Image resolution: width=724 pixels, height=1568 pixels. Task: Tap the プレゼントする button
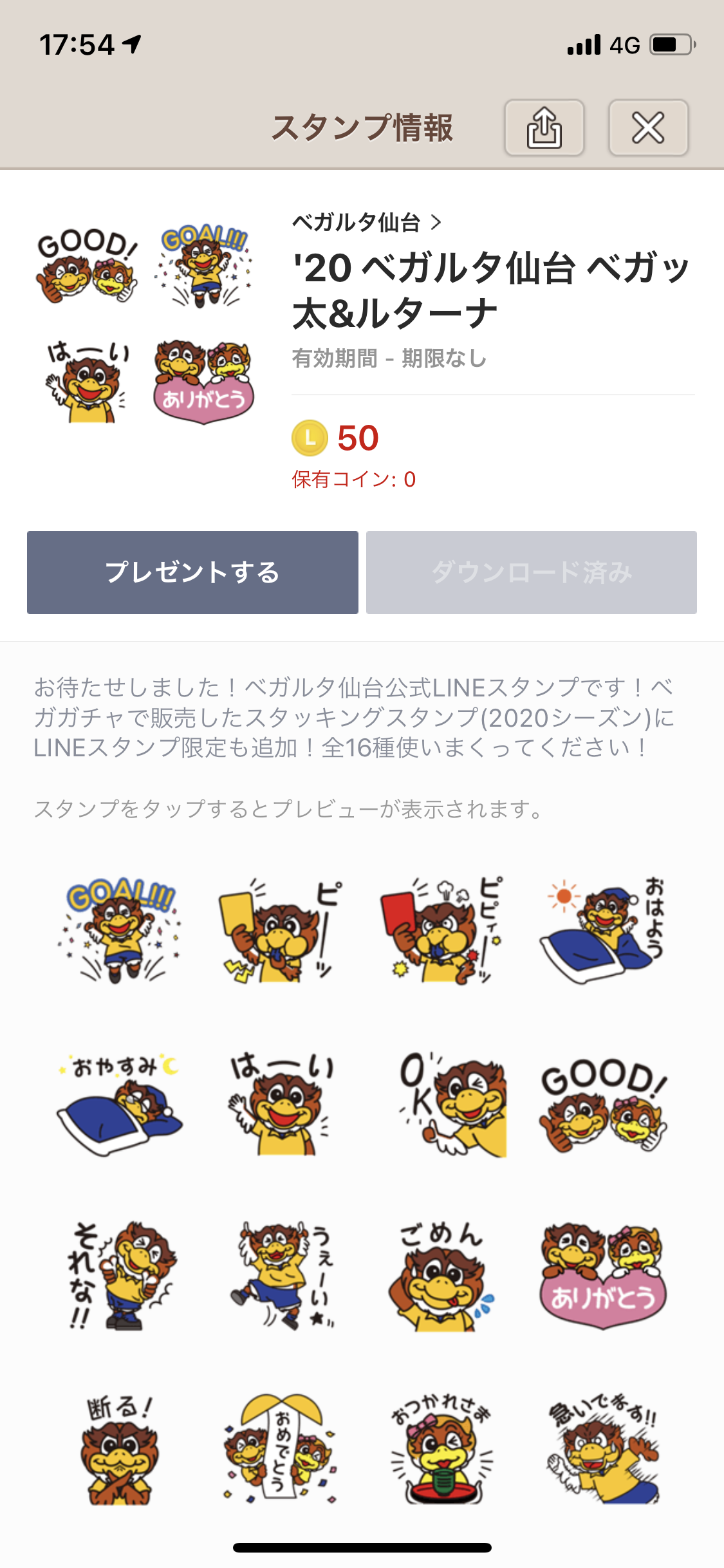(x=192, y=572)
